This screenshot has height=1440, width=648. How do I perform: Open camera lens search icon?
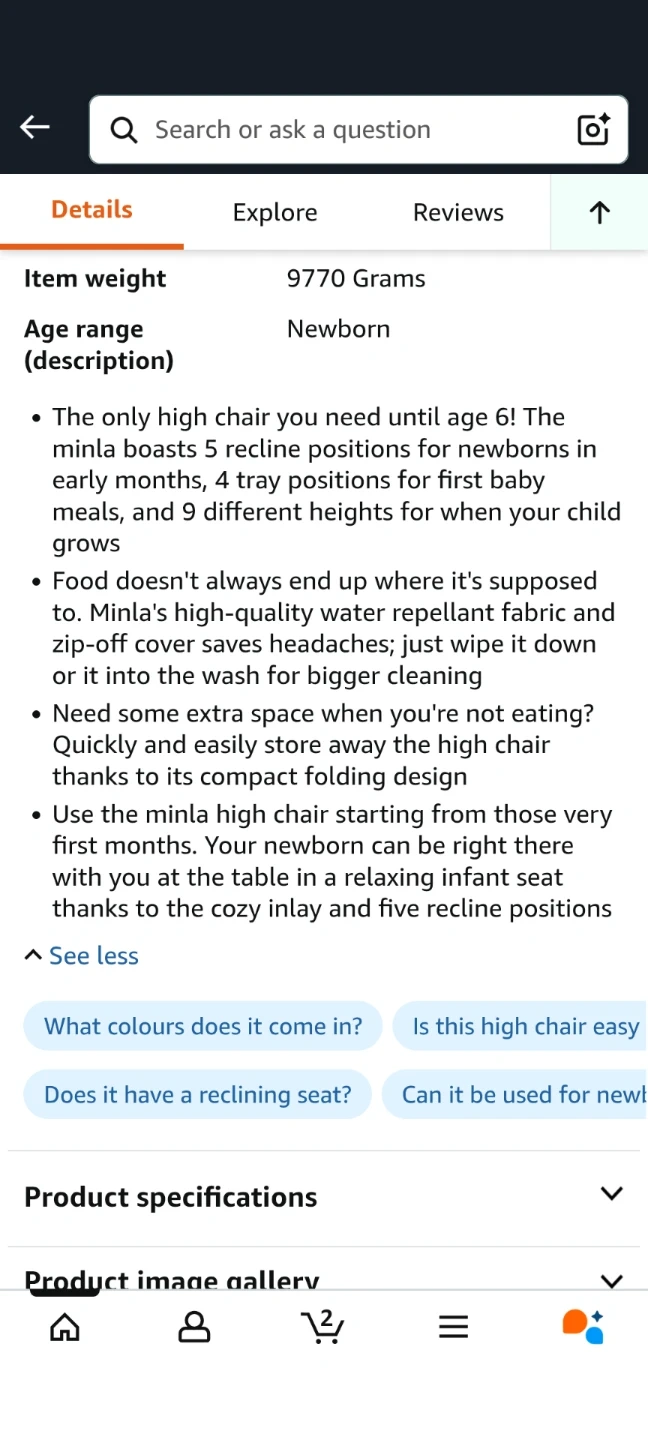tap(593, 130)
